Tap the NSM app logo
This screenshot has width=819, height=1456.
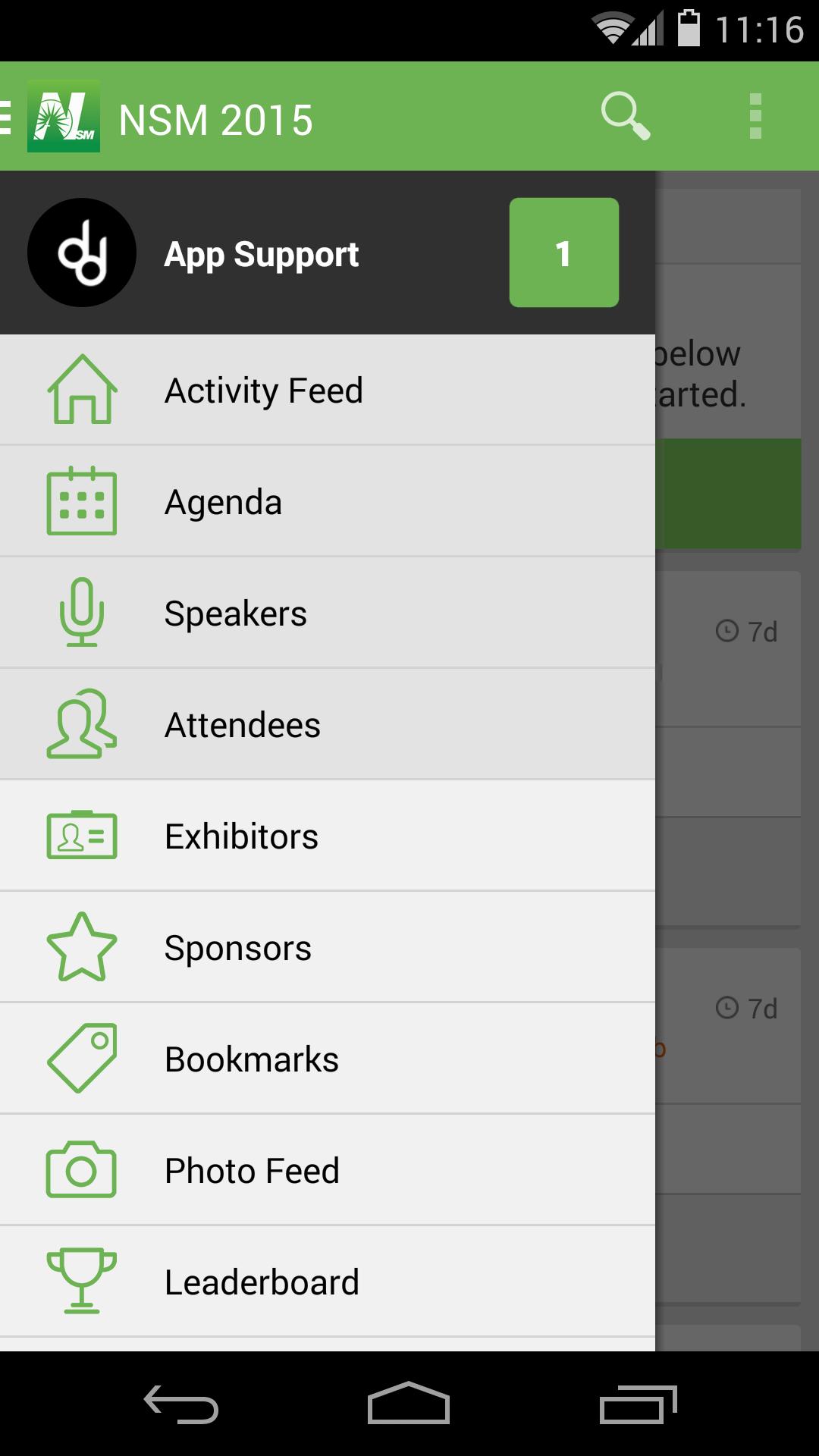click(62, 118)
